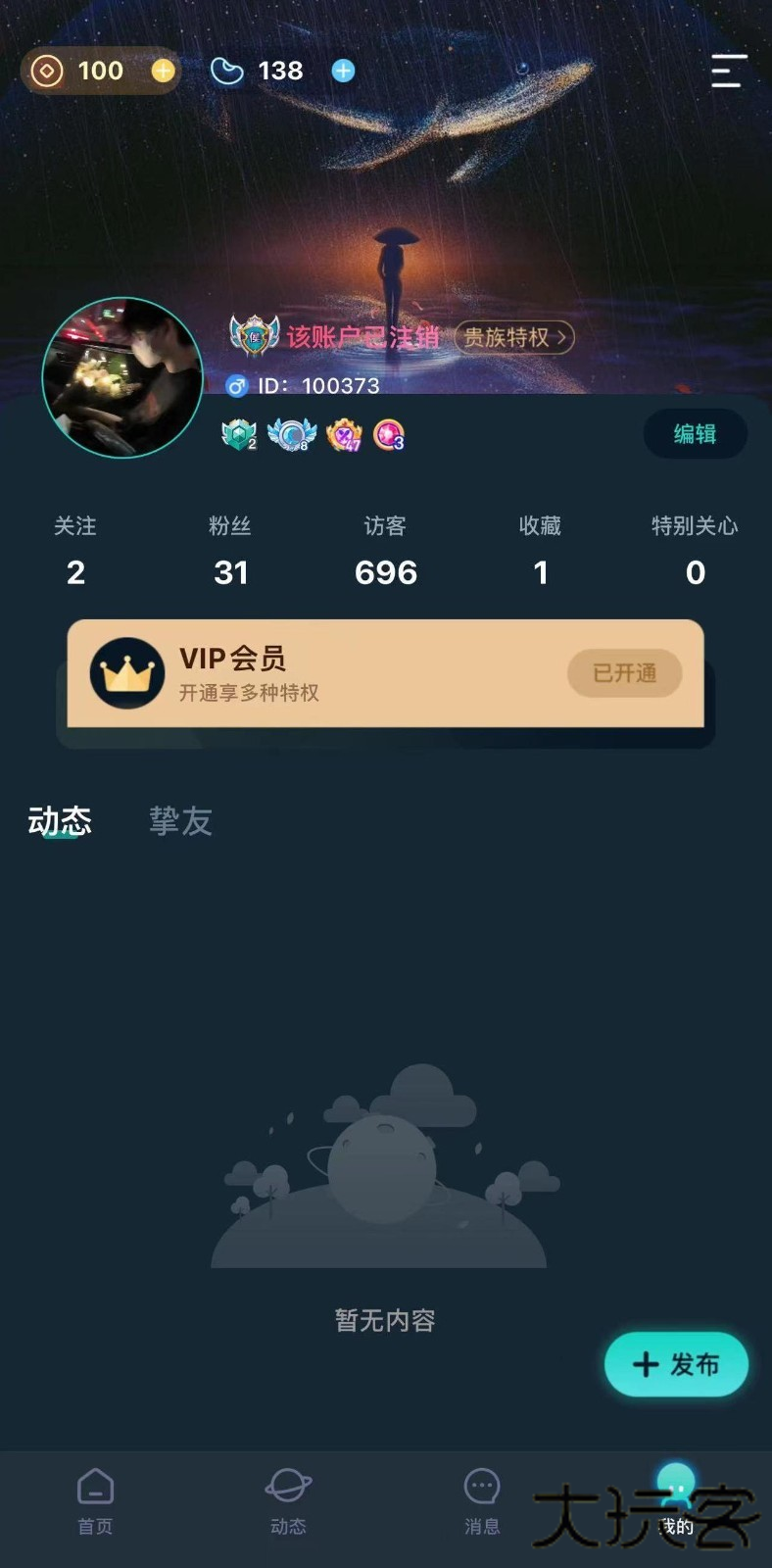
Task: Tap the 已开通 VIP status button
Action: (624, 673)
